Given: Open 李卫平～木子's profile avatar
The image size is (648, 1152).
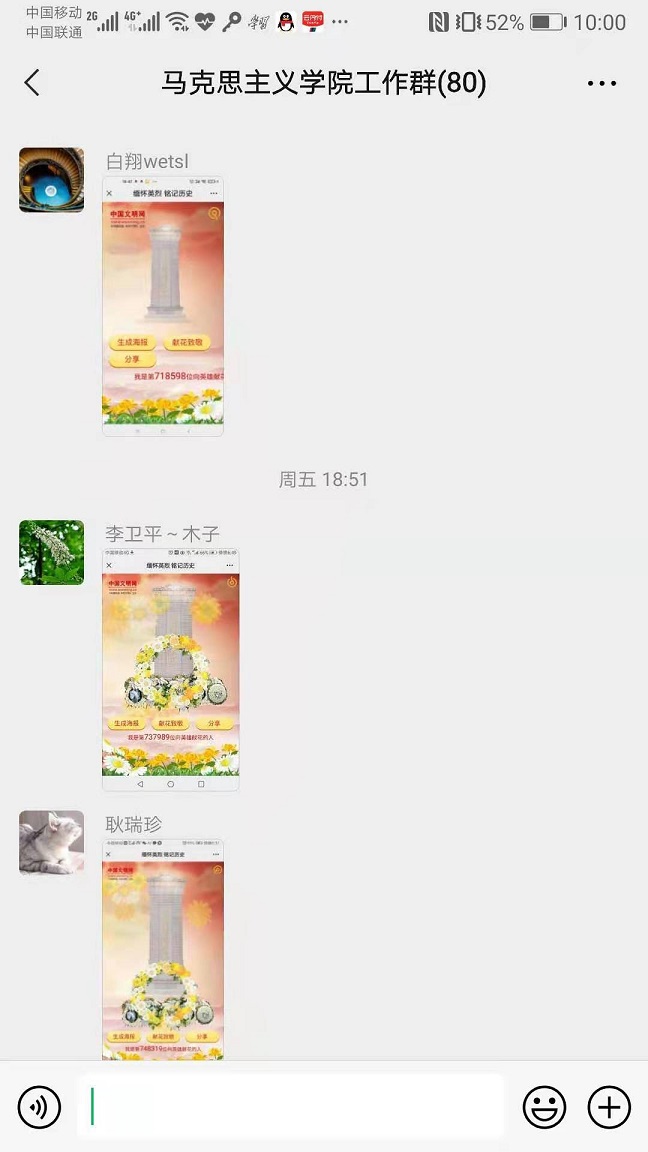Looking at the screenshot, I should 51,552.
